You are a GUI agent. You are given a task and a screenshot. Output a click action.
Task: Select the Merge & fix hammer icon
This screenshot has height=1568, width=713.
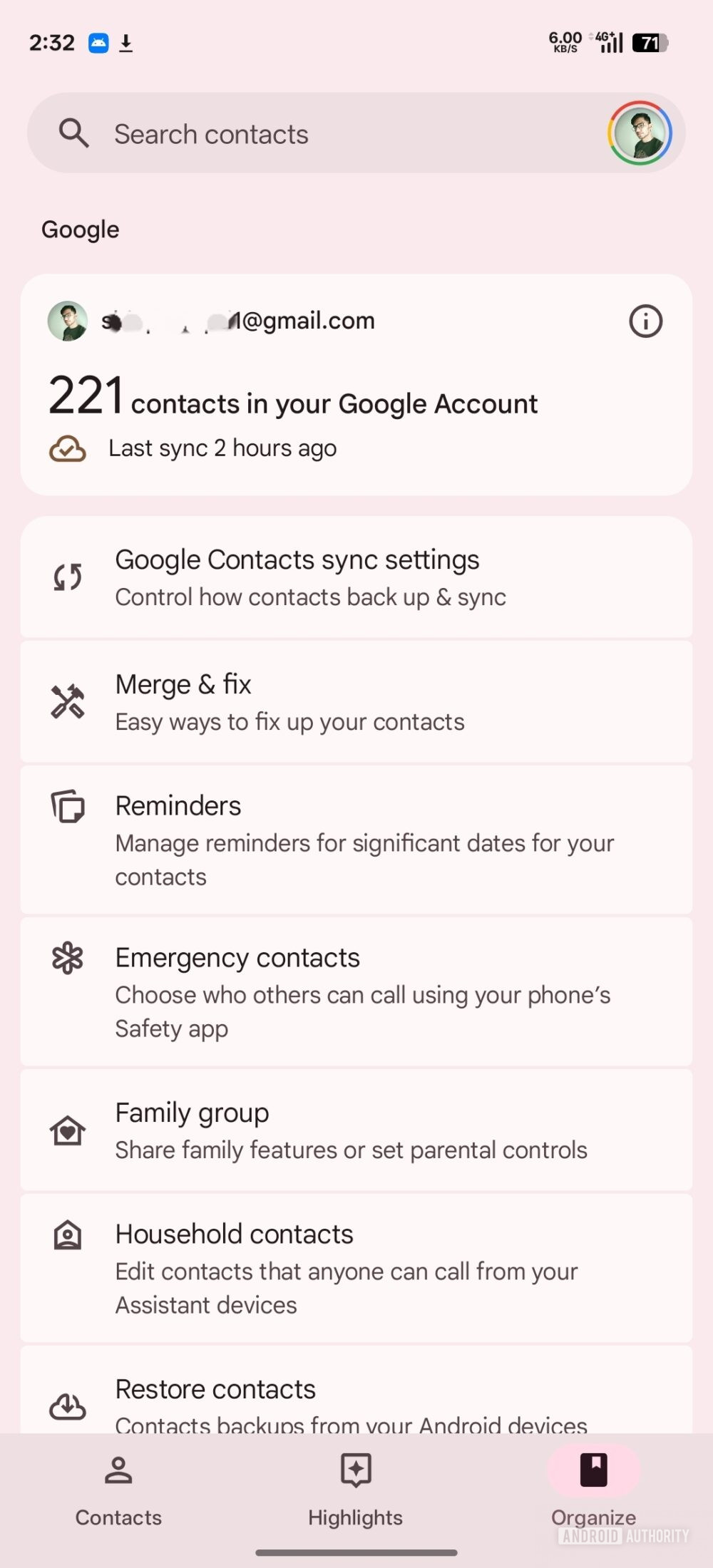pyautogui.click(x=67, y=701)
